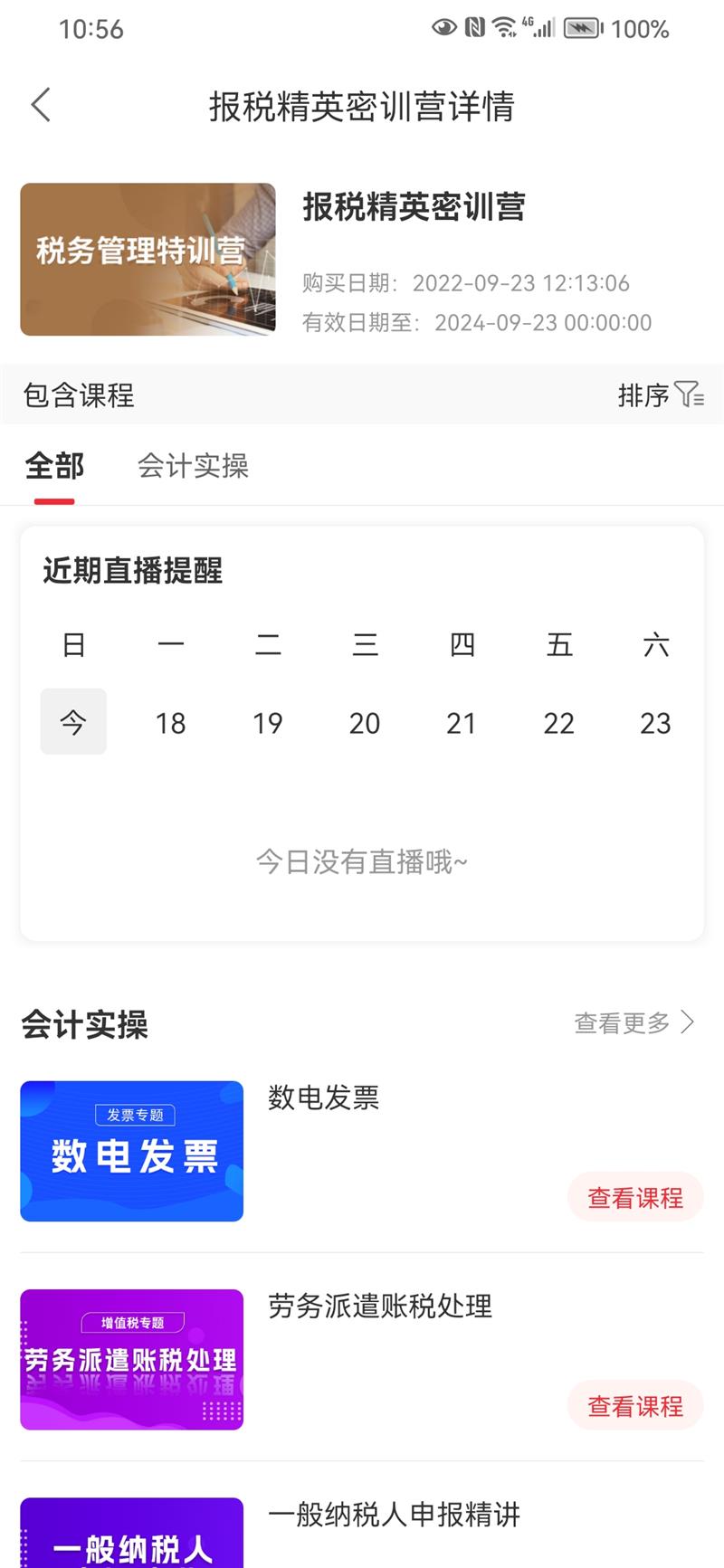The image size is (724, 1568).
Task: Select date 21 in the live calendar
Action: pos(462,723)
